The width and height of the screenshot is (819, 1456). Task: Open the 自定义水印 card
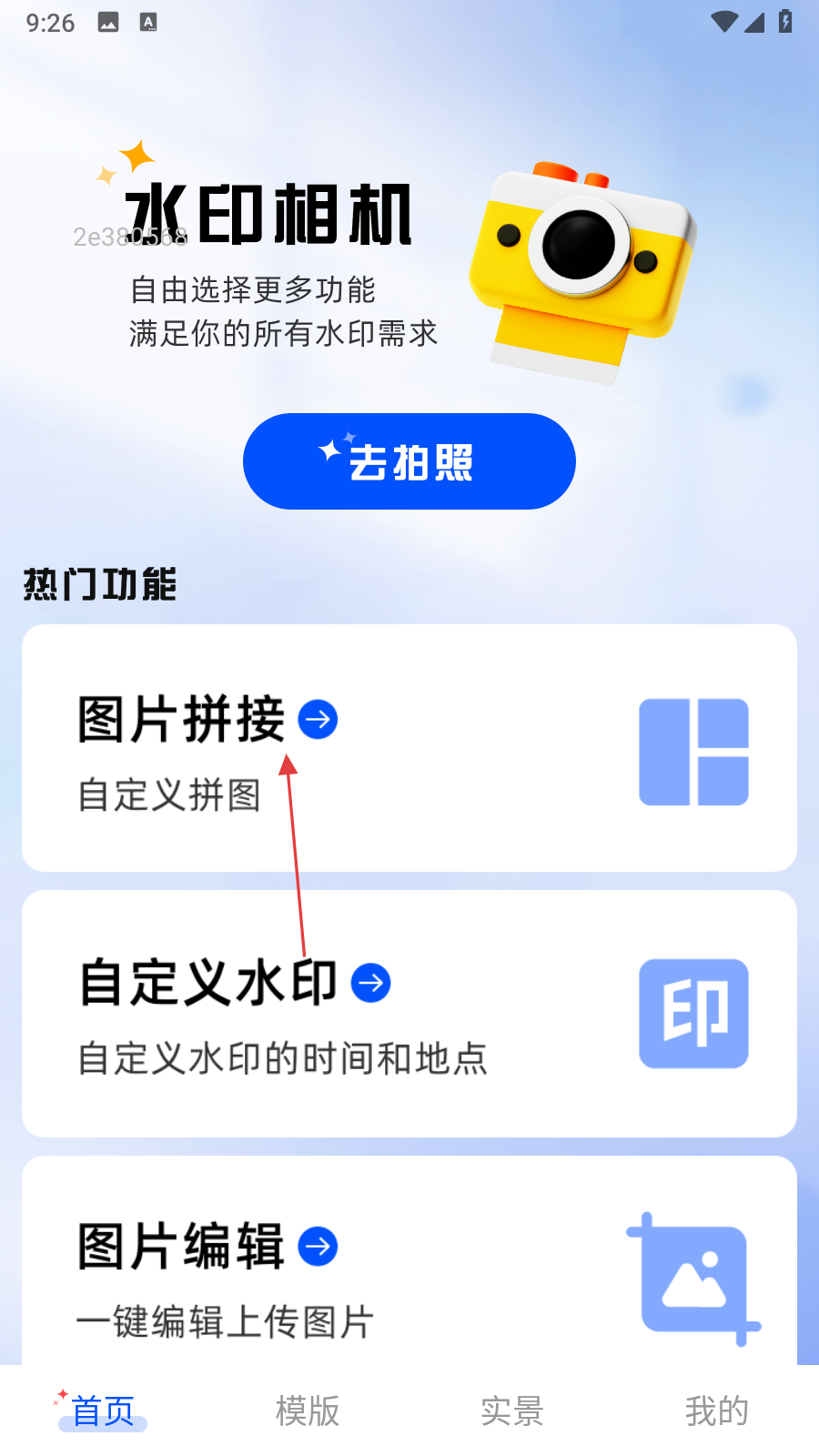409,1013
